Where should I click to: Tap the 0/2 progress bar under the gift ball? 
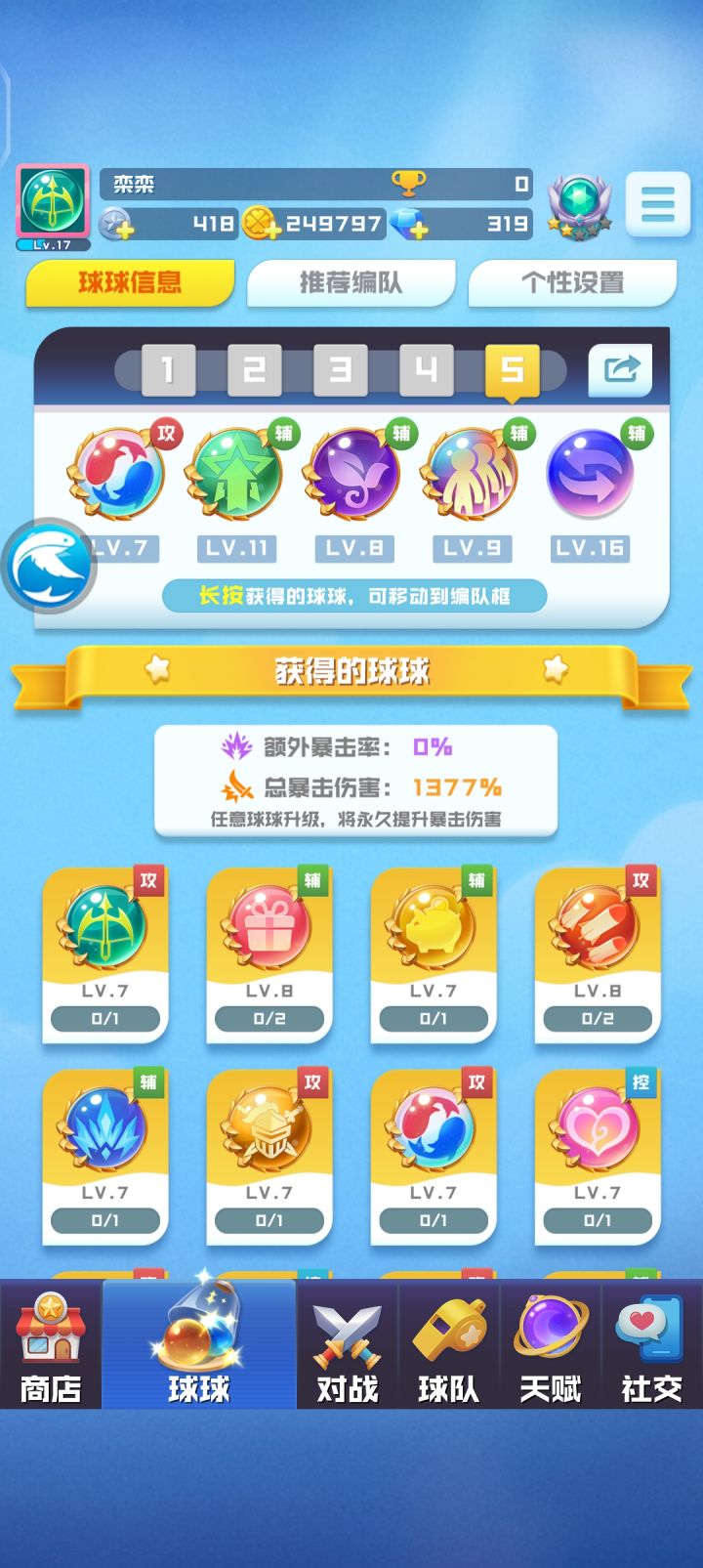[269, 1018]
